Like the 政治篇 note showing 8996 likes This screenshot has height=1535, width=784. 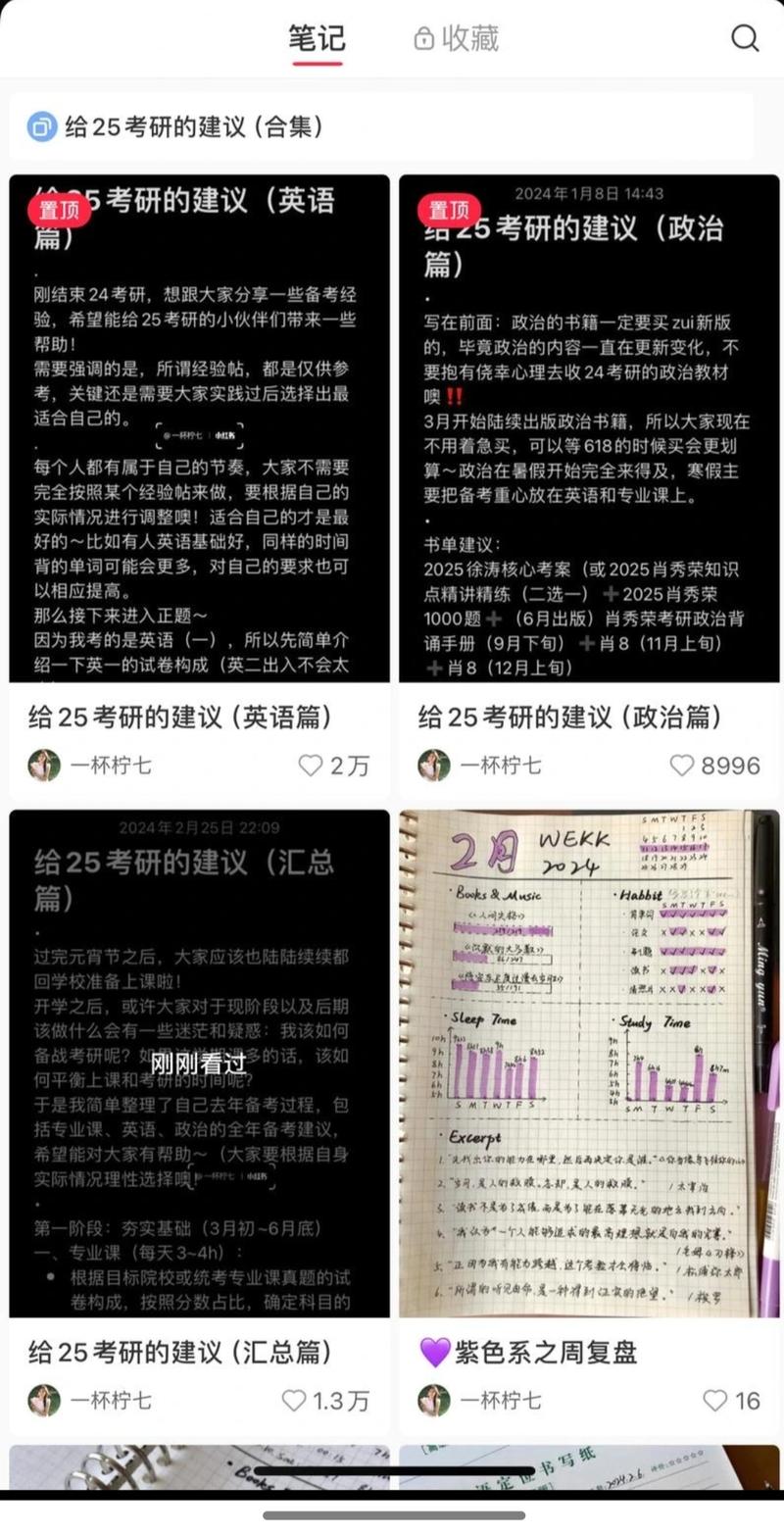(x=683, y=766)
